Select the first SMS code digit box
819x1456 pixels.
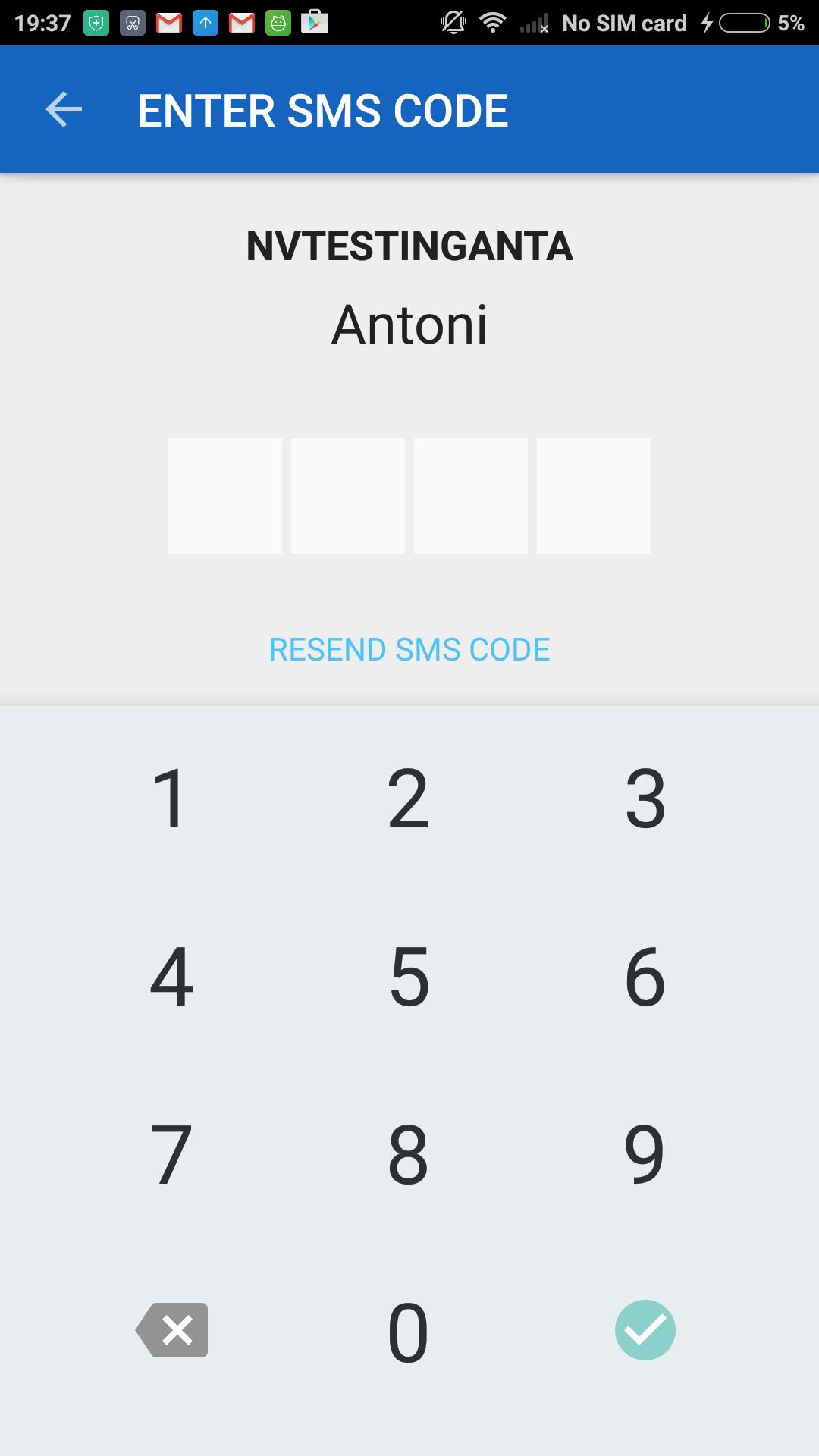click(225, 496)
